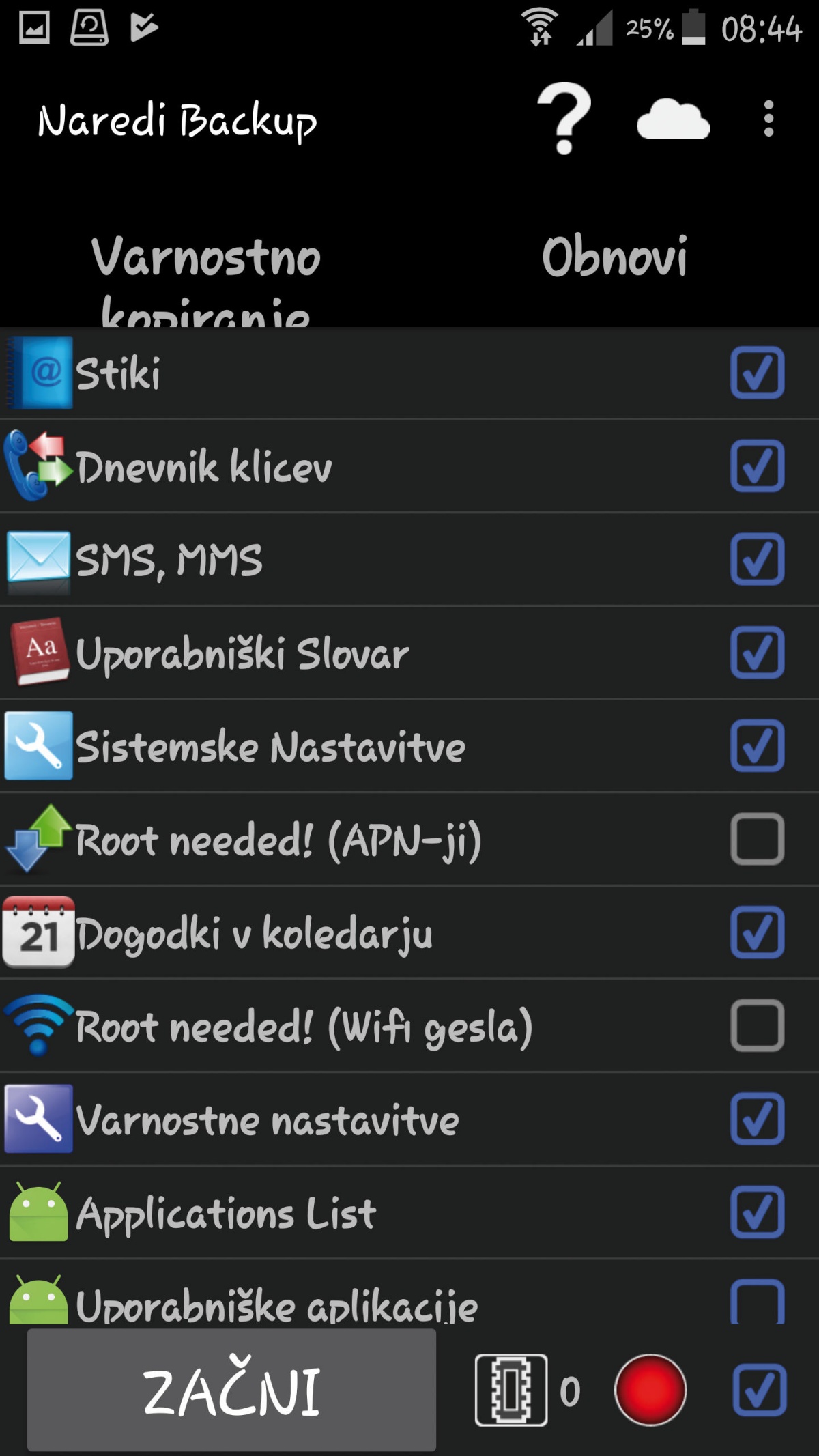Toggle the SMS, MMS checkbox
Screen dimensions: 819x1456
(x=757, y=560)
